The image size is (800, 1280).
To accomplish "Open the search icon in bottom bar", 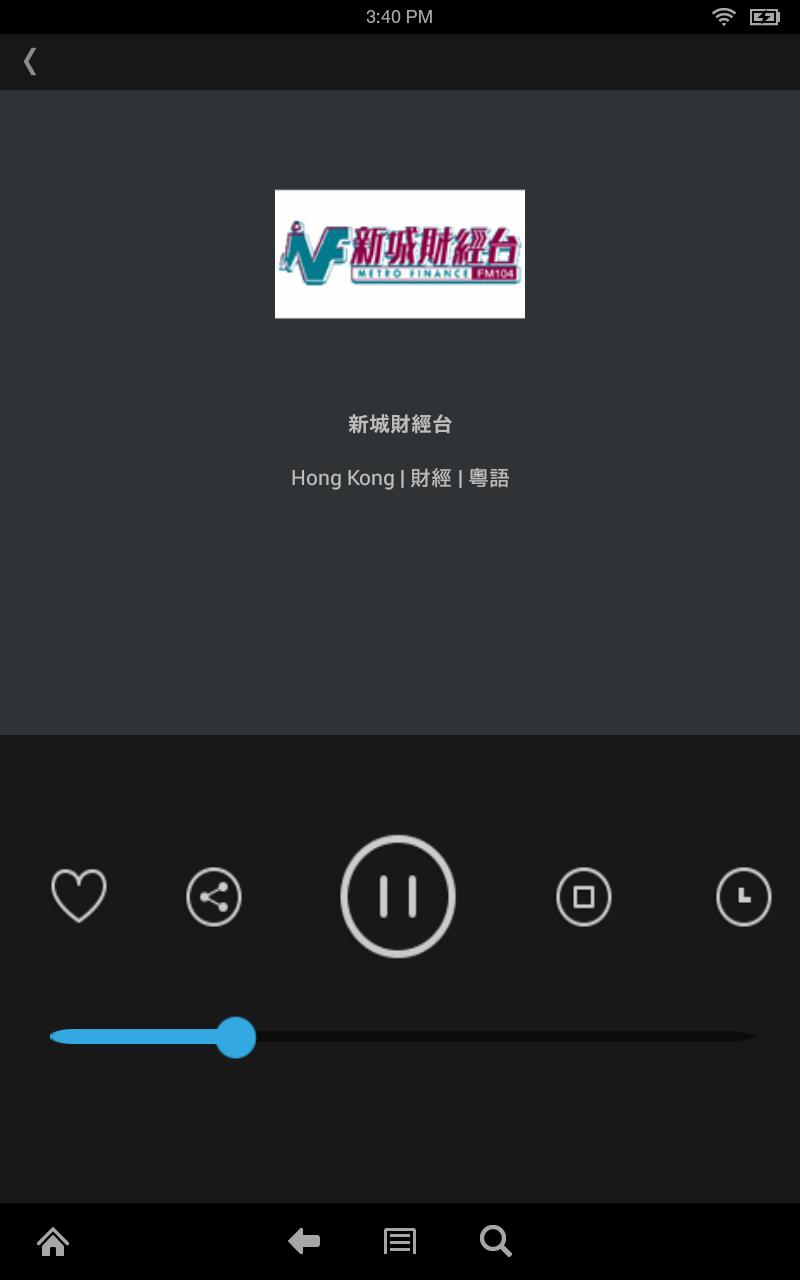I will [x=495, y=1241].
